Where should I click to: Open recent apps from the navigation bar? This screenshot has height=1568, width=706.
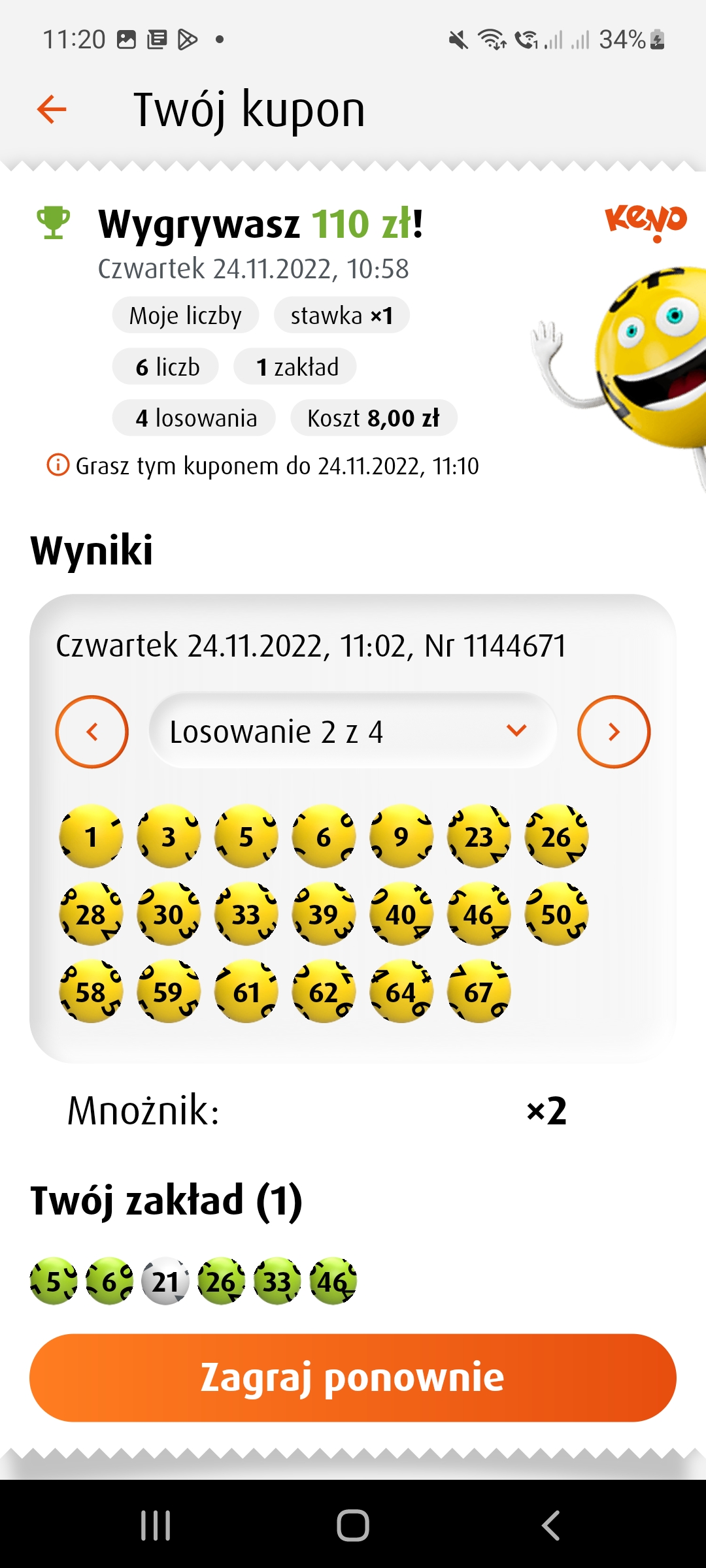pos(156,1526)
